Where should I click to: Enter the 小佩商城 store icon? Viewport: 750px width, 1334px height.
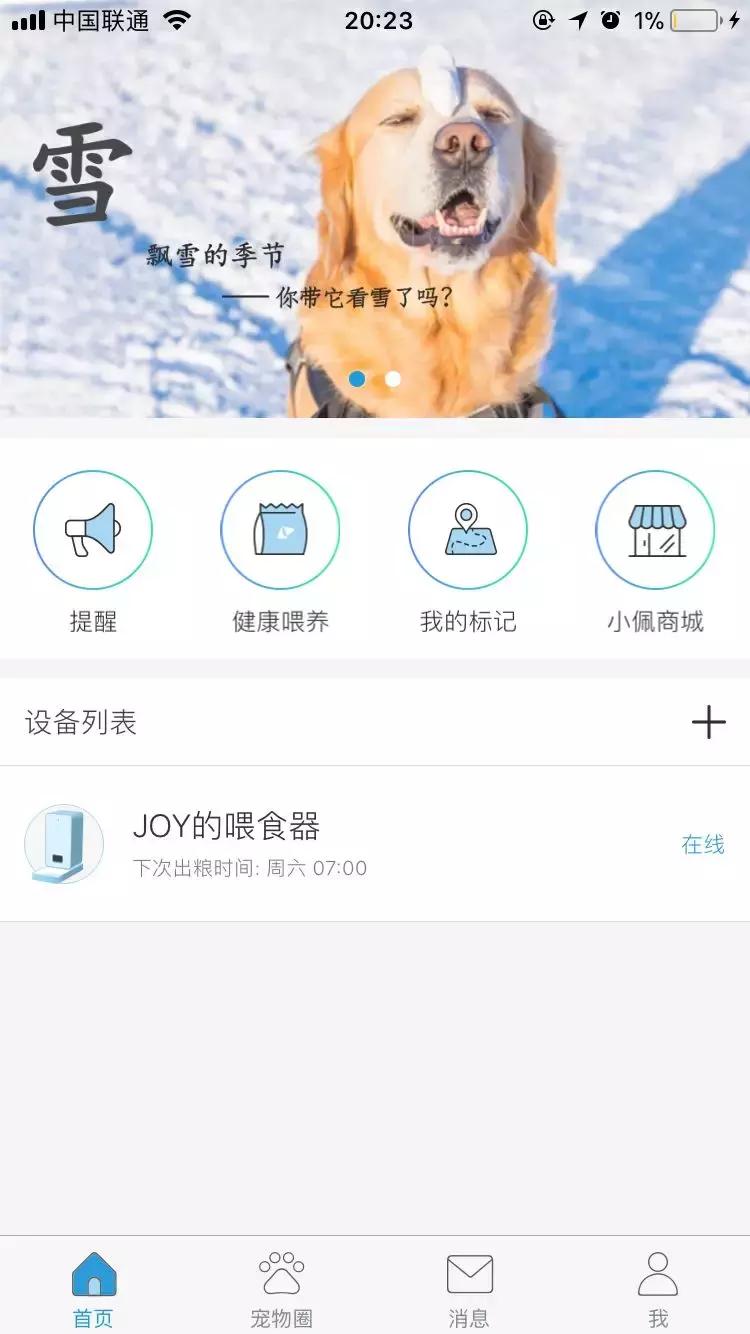[655, 529]
